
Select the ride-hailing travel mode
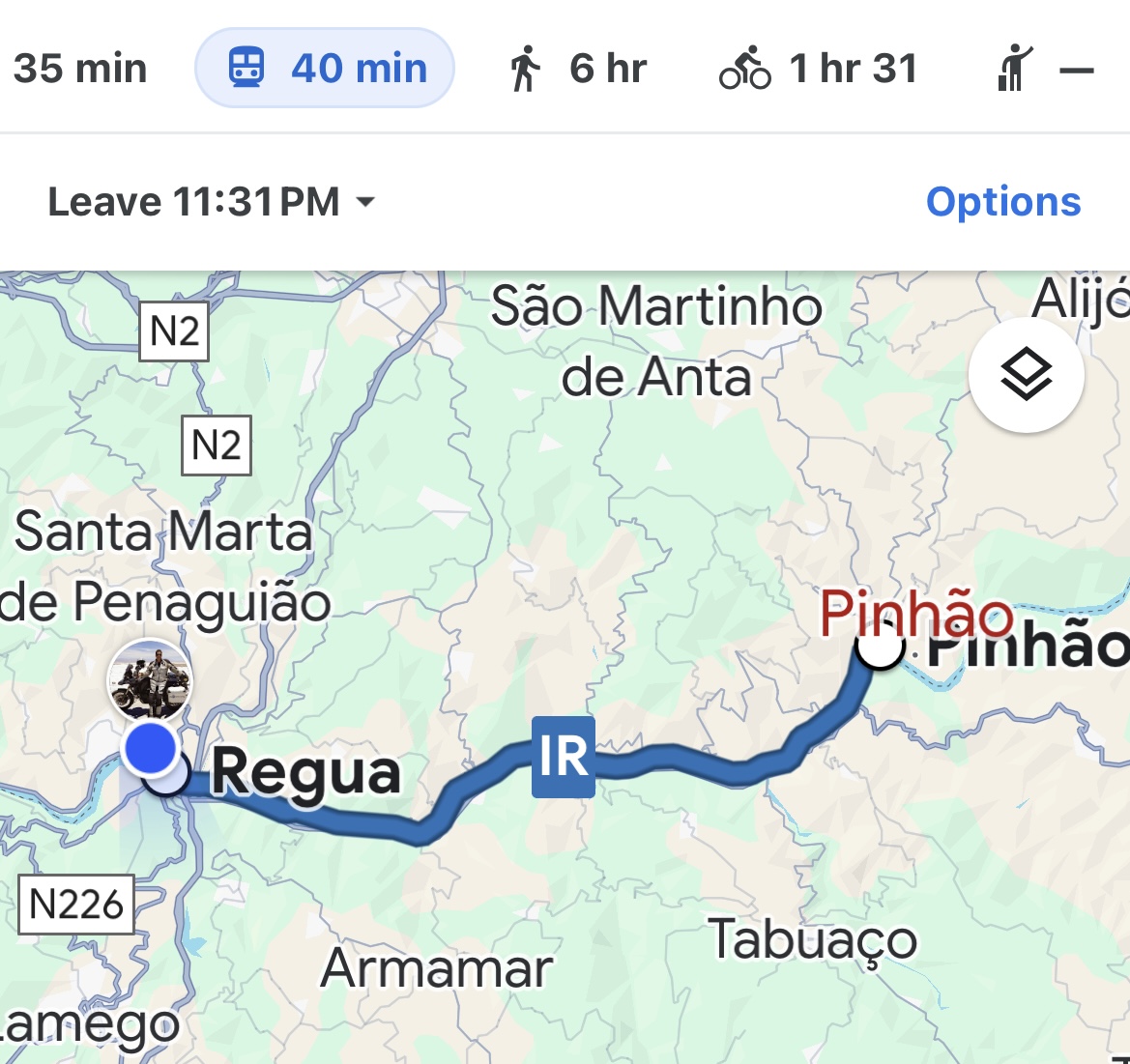(x=1044, y=69)
